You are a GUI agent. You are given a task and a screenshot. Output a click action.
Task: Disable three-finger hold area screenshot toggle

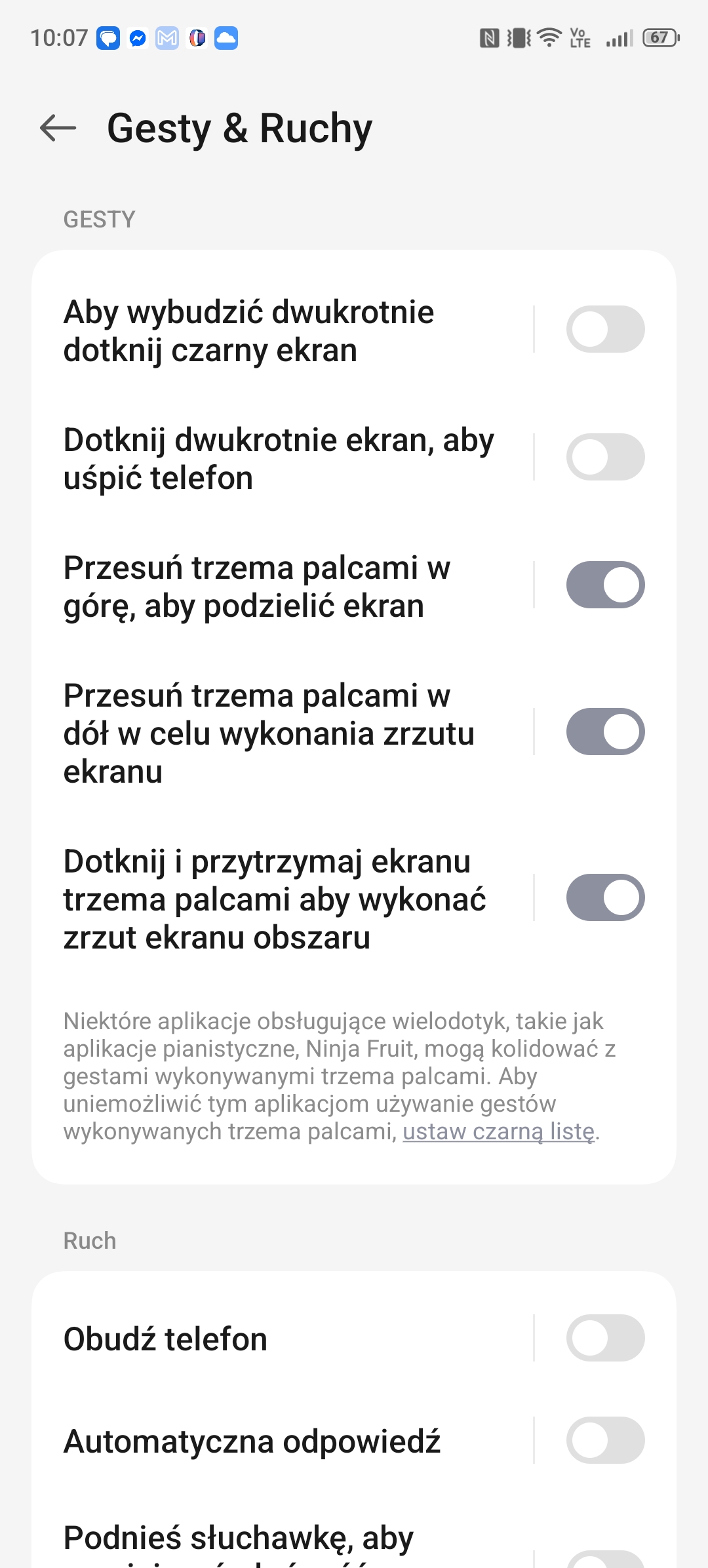605,897
